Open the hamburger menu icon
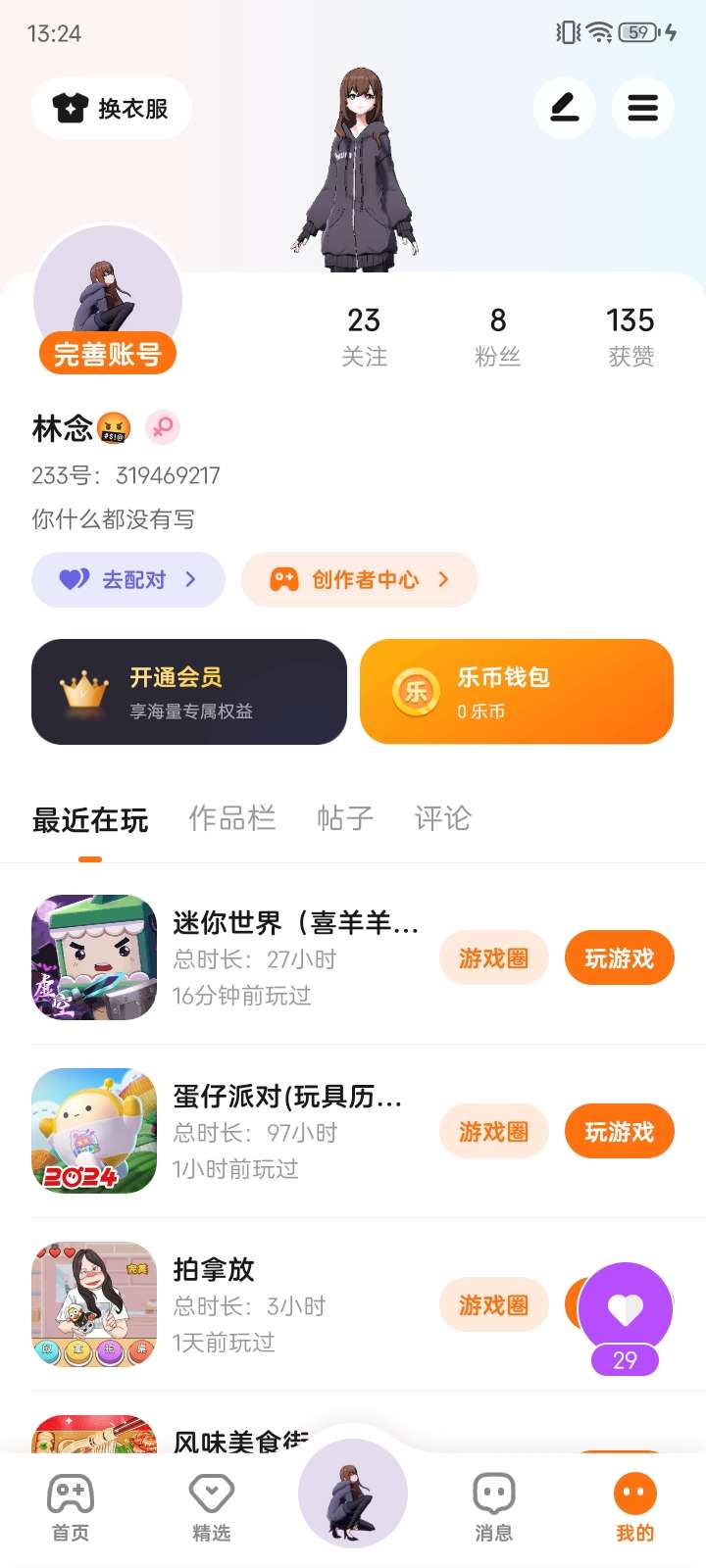The width and height of the screenshot is (706, 1568). tap(643, 108)
